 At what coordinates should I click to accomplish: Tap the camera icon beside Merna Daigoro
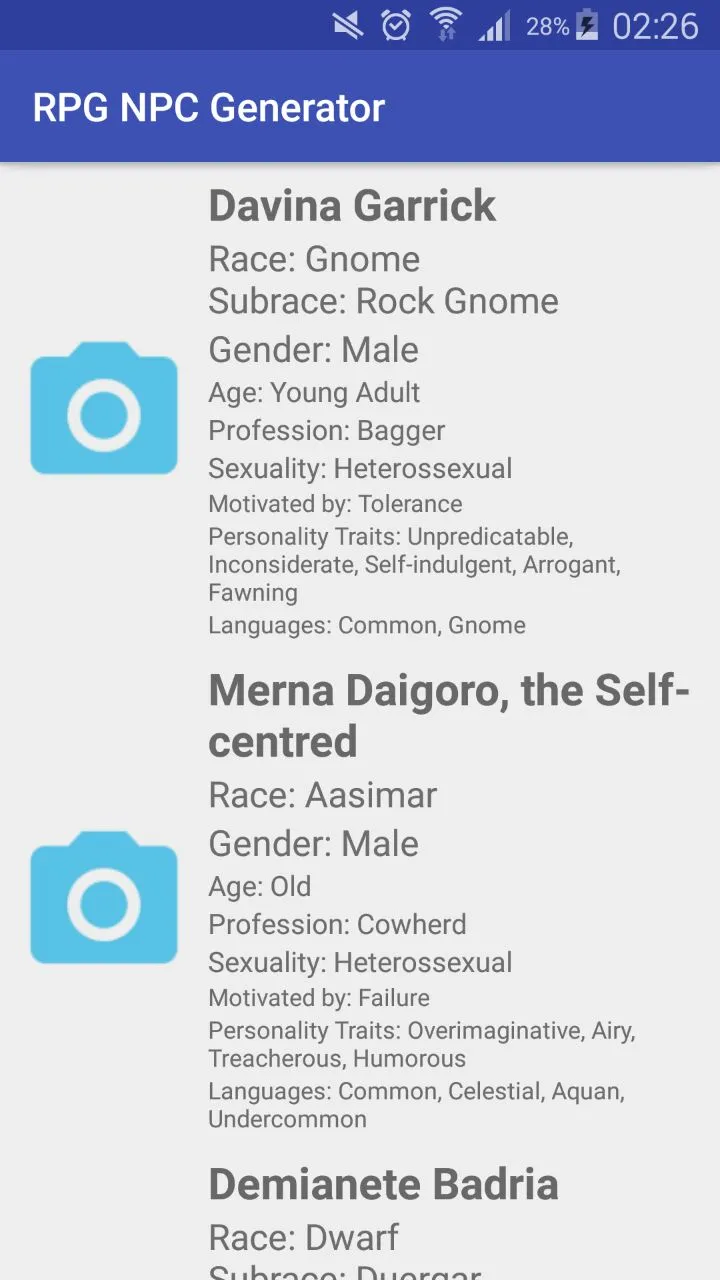(104, 898)
